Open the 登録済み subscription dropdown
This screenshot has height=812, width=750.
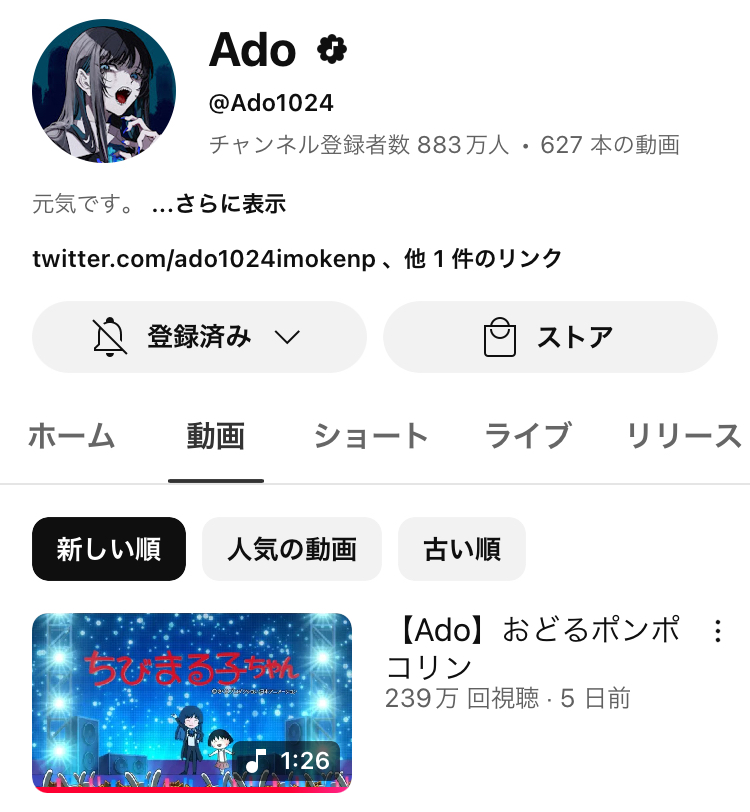[x=199, y=337]
